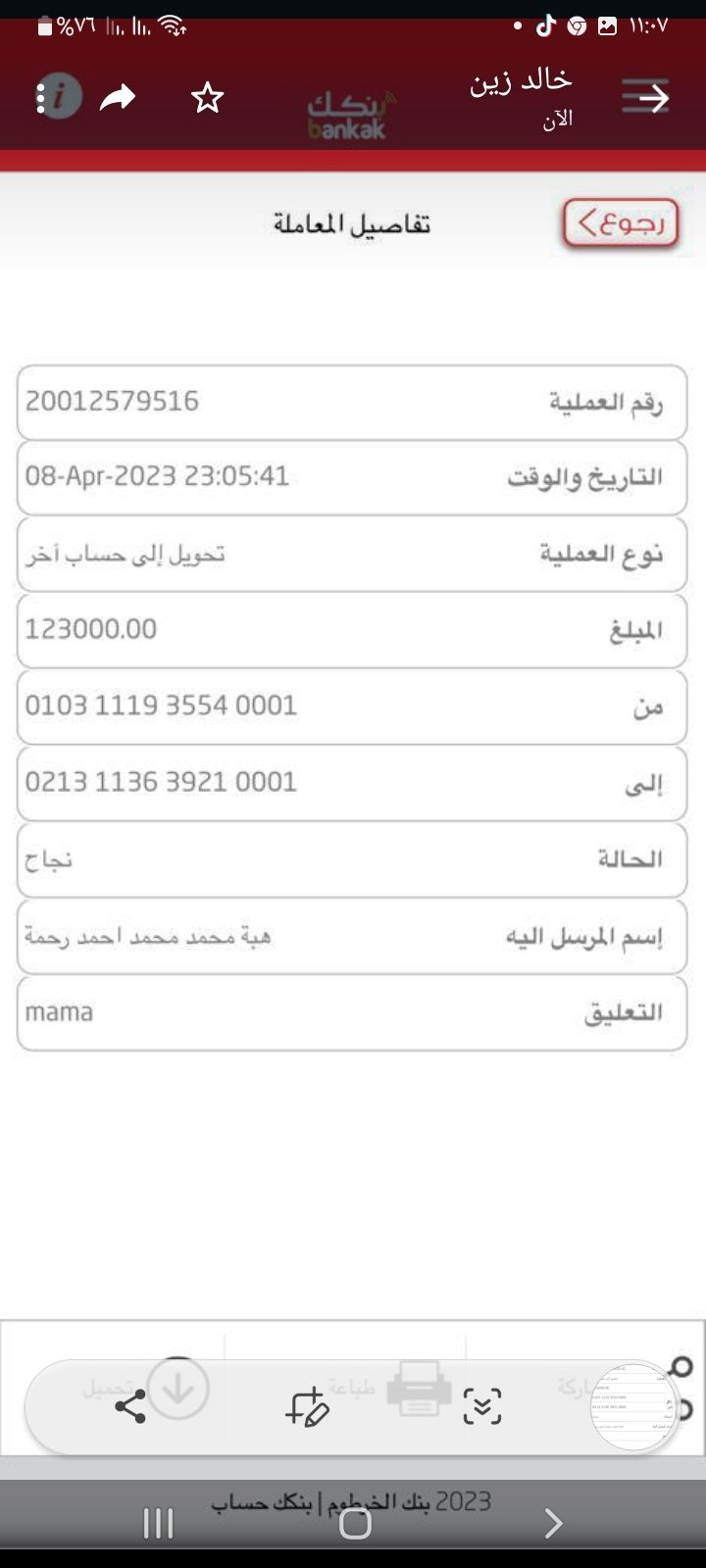
Task: Forward this image to another chat
Action: coord(118,97)
